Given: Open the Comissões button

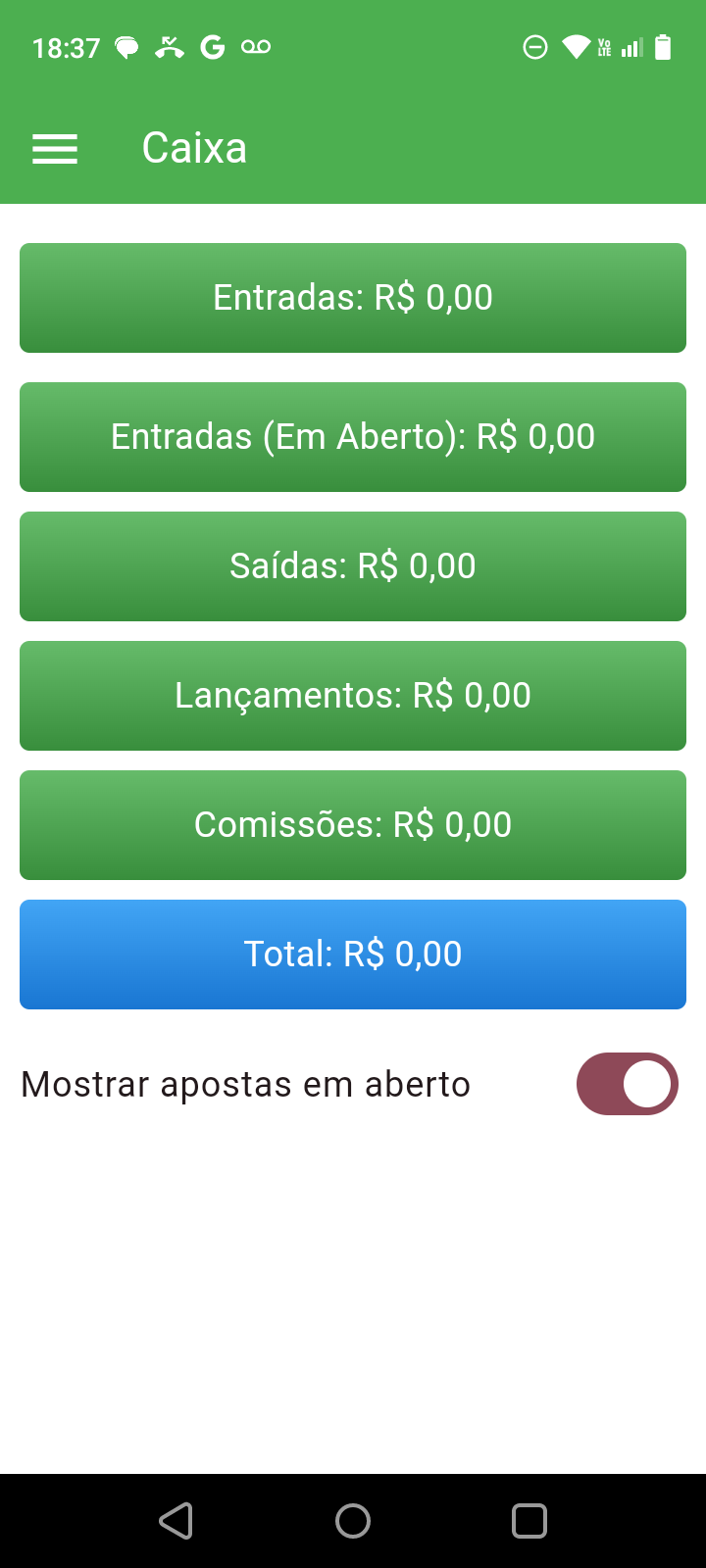Looking at the screenshot, I should point(353,825).
